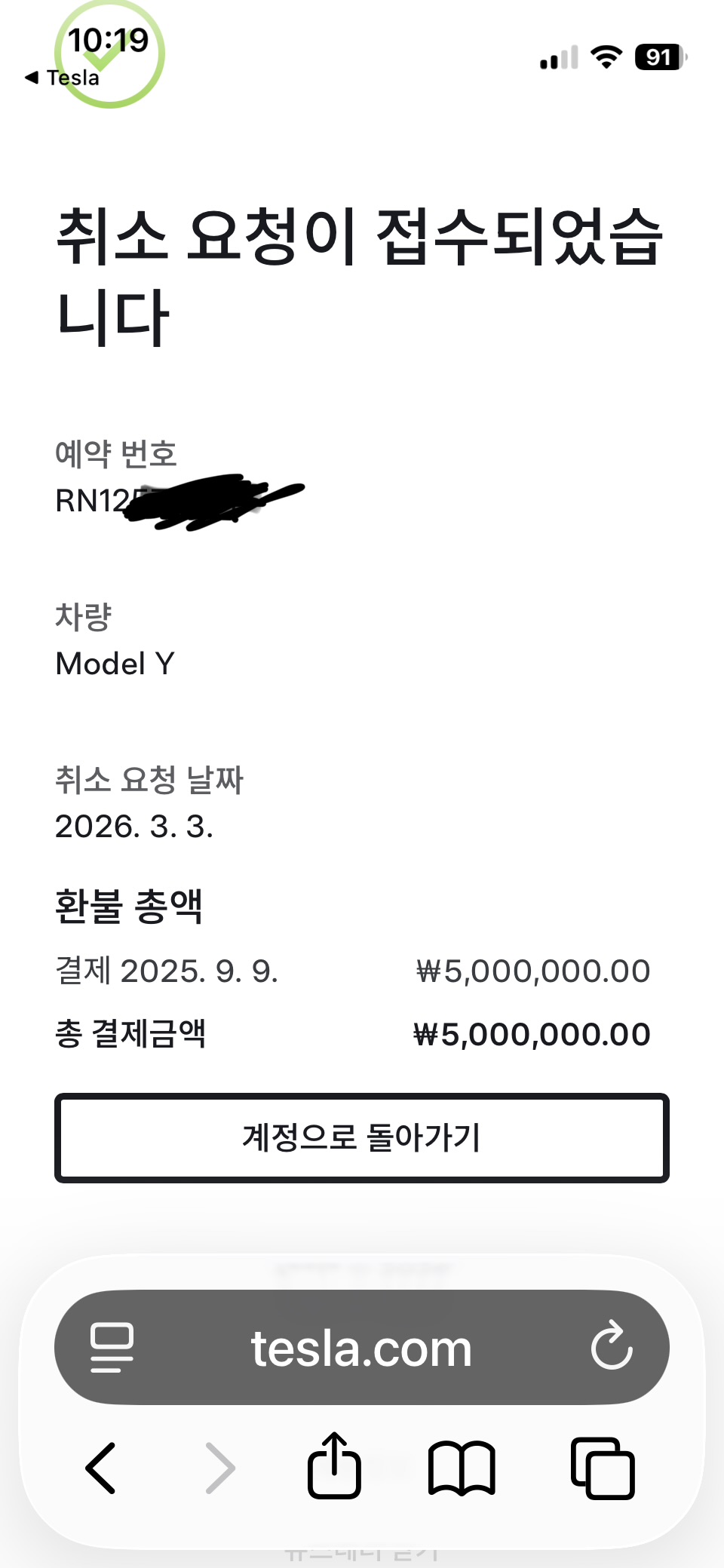This screenshot has width=724, height=1568.
Task: Open the tesla.com address bar
Action: point(362,1348)
